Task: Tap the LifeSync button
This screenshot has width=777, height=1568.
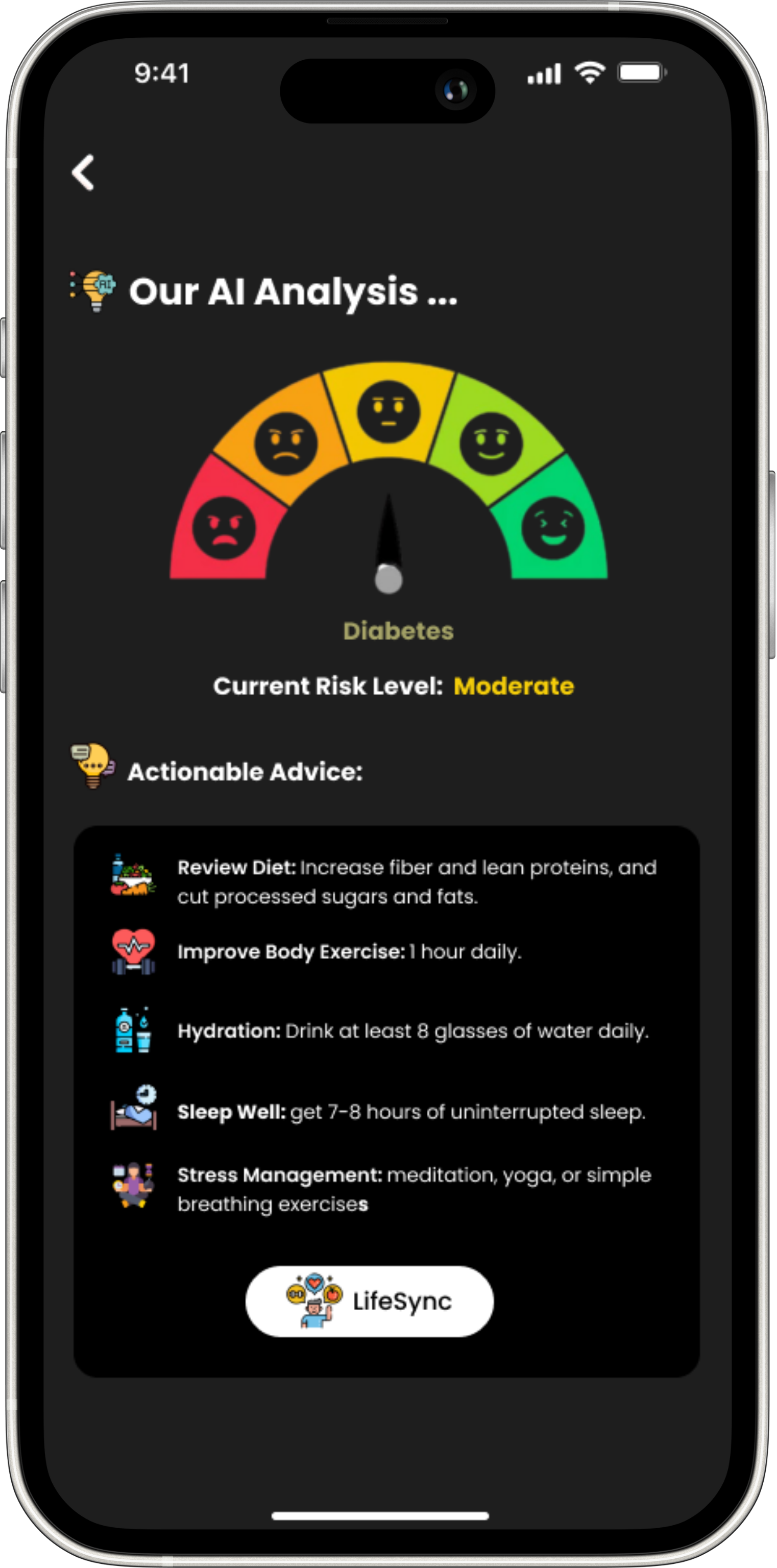Action: pyautogui.click(x=369, y=1302)
